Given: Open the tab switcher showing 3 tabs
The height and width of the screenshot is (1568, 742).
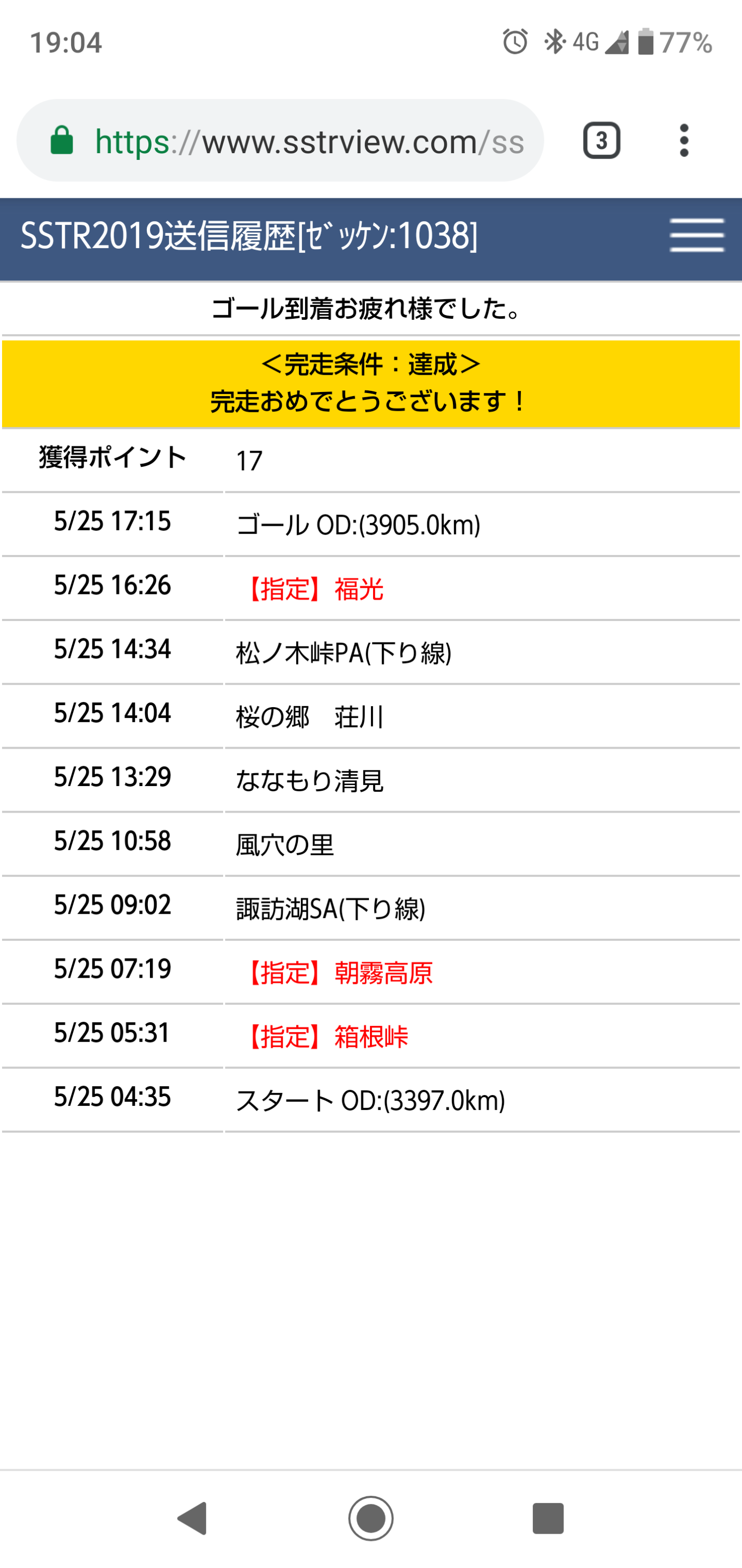Looking at the screenshot, I should 601,141.
